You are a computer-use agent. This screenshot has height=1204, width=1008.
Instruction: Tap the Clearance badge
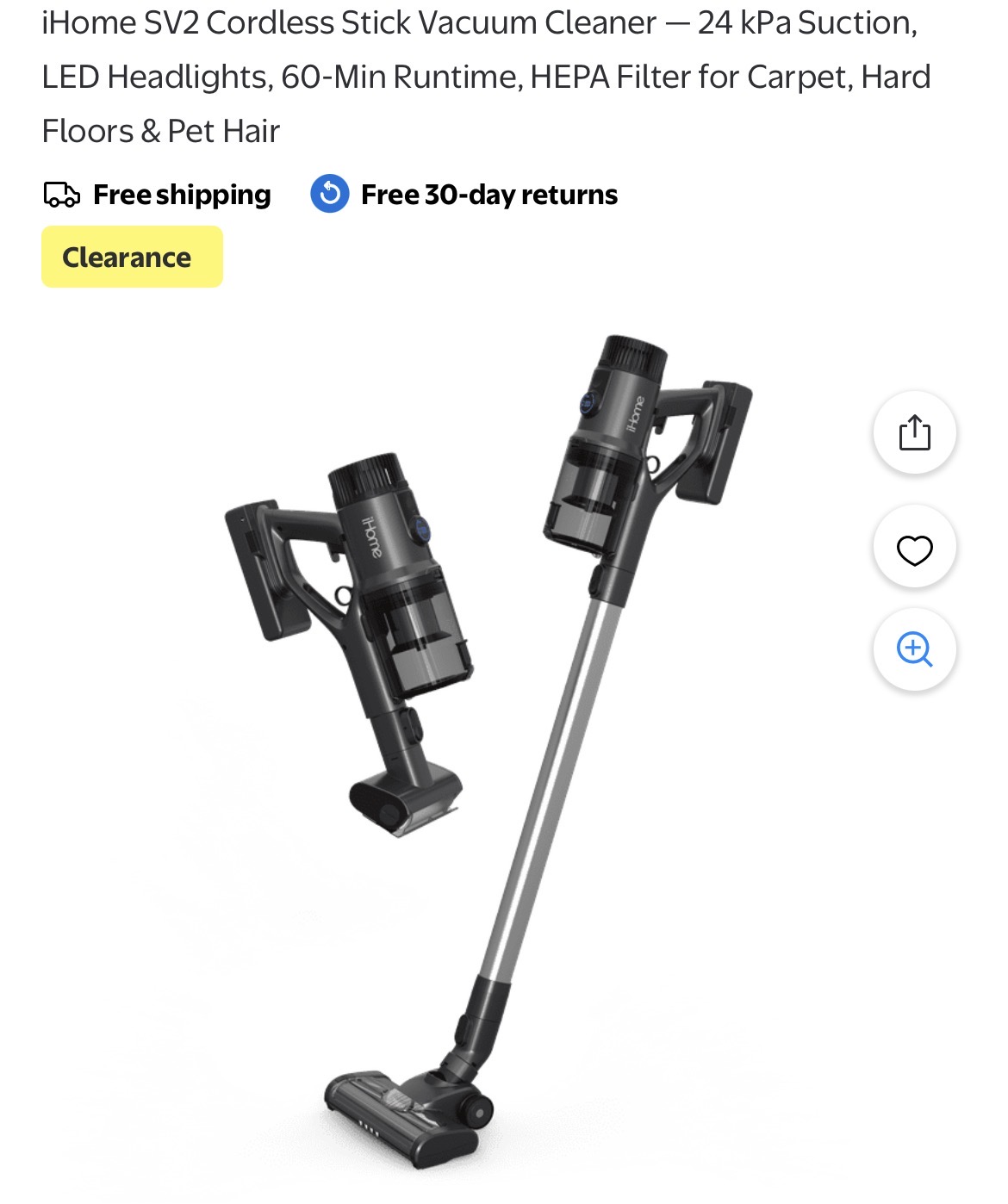tap(132, 257)
